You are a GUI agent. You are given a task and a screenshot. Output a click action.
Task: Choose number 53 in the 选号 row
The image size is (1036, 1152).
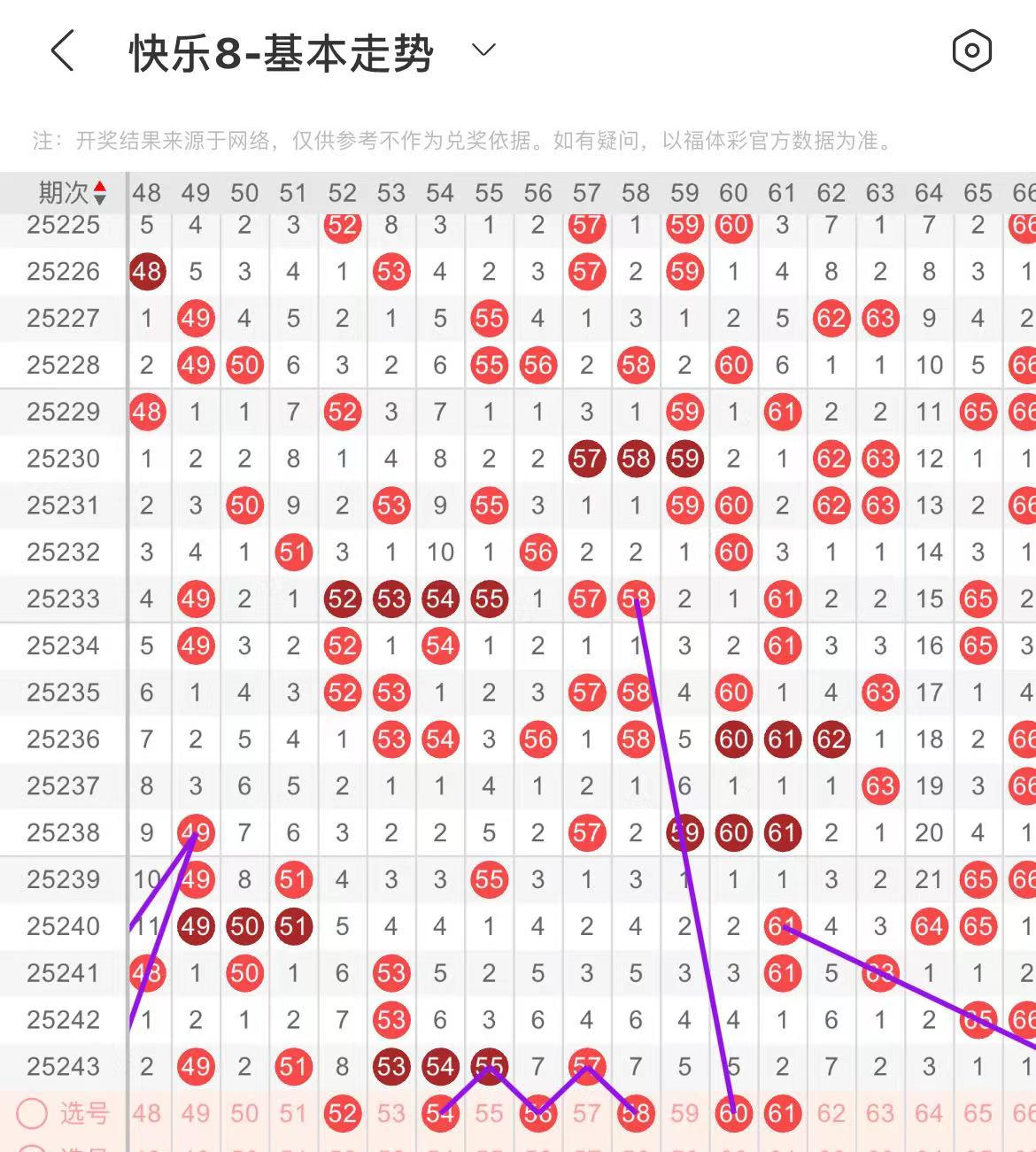pyautogui.click(x=390, y=1113)
